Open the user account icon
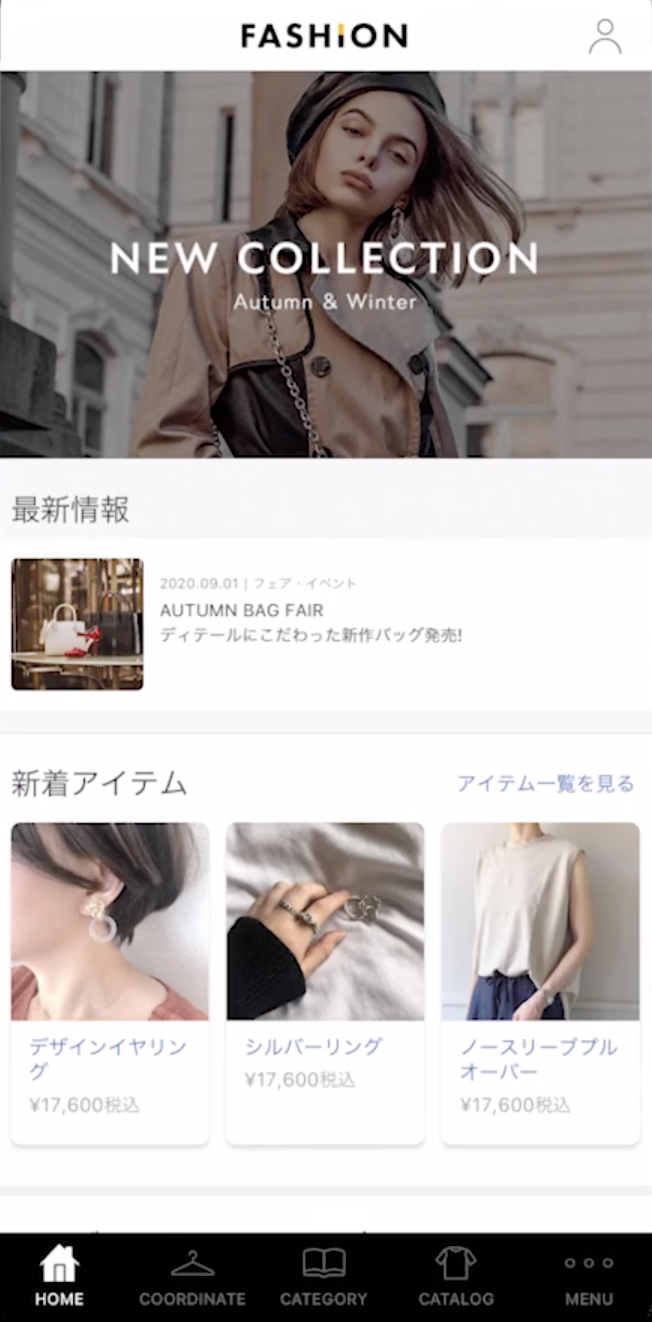The image size is (652, 1322). click(x=605, y=36)
